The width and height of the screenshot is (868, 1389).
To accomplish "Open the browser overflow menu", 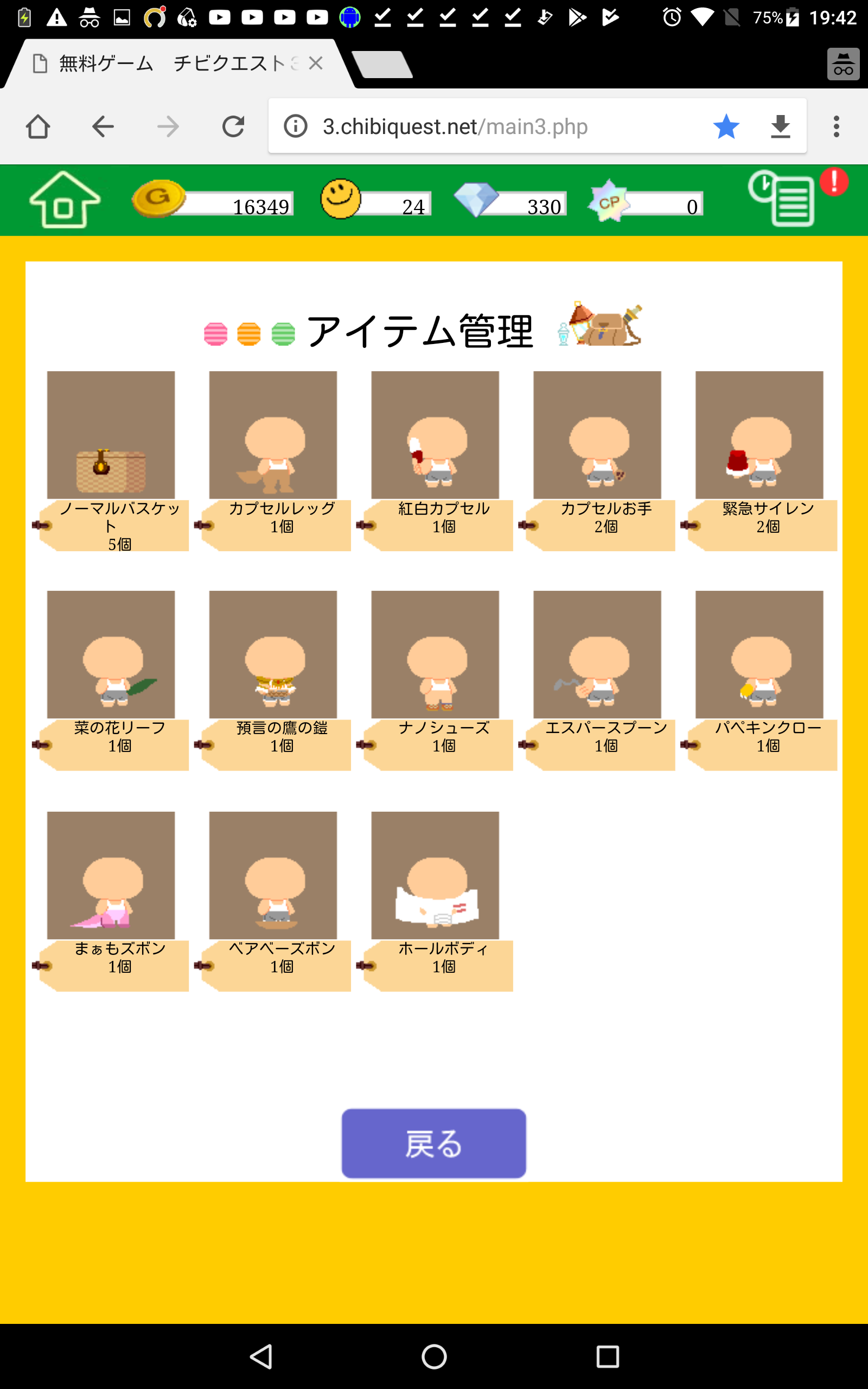I will [836, 126].
